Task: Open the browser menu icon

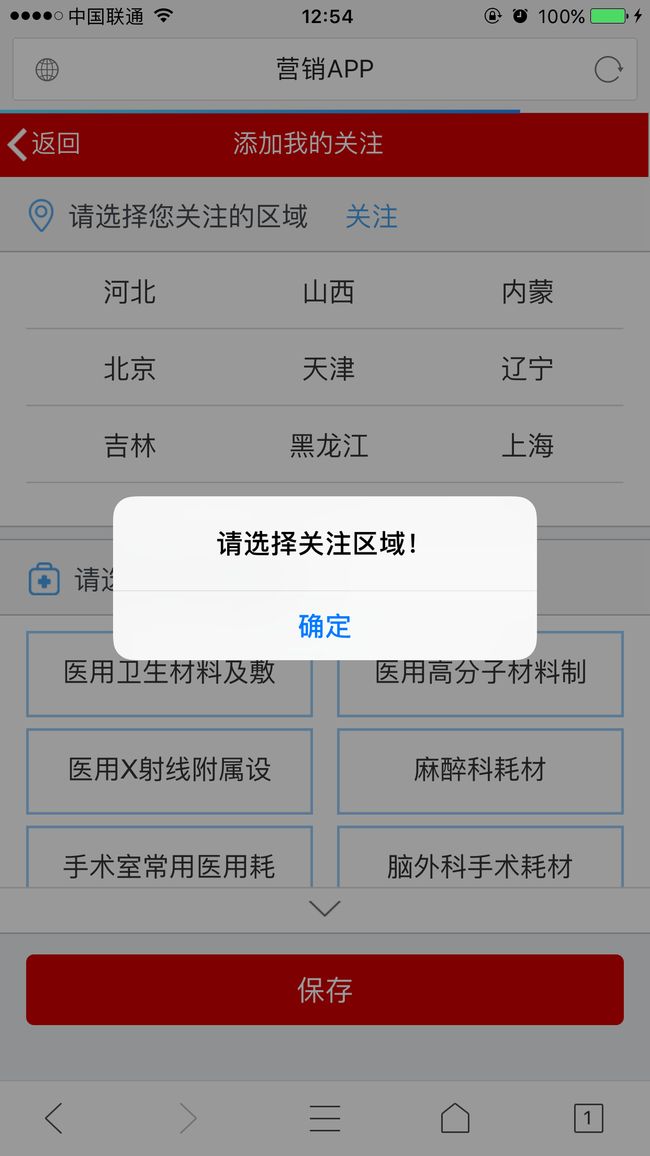Action: (325, 1118)
